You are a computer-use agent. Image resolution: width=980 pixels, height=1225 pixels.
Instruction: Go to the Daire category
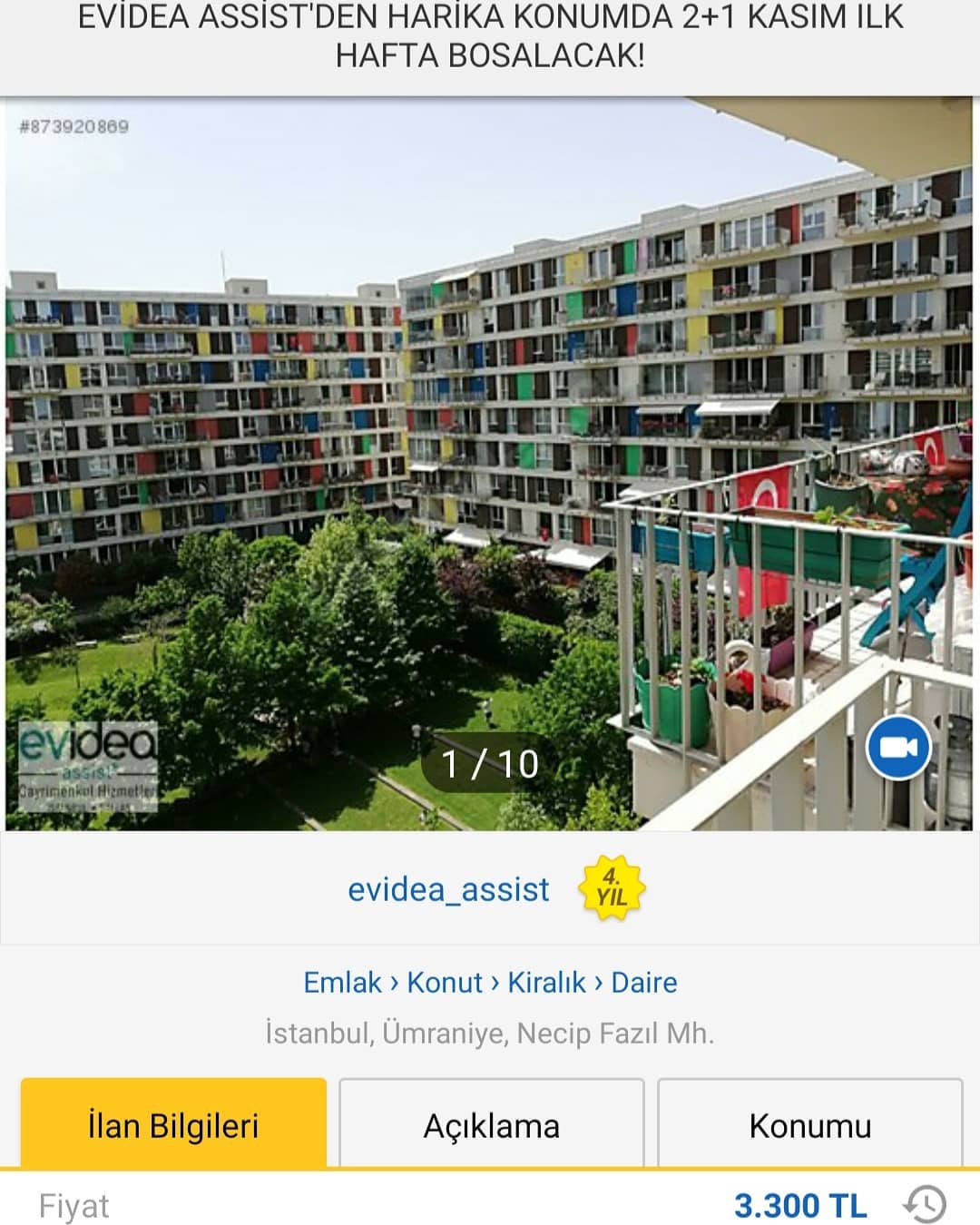(644, 982)
